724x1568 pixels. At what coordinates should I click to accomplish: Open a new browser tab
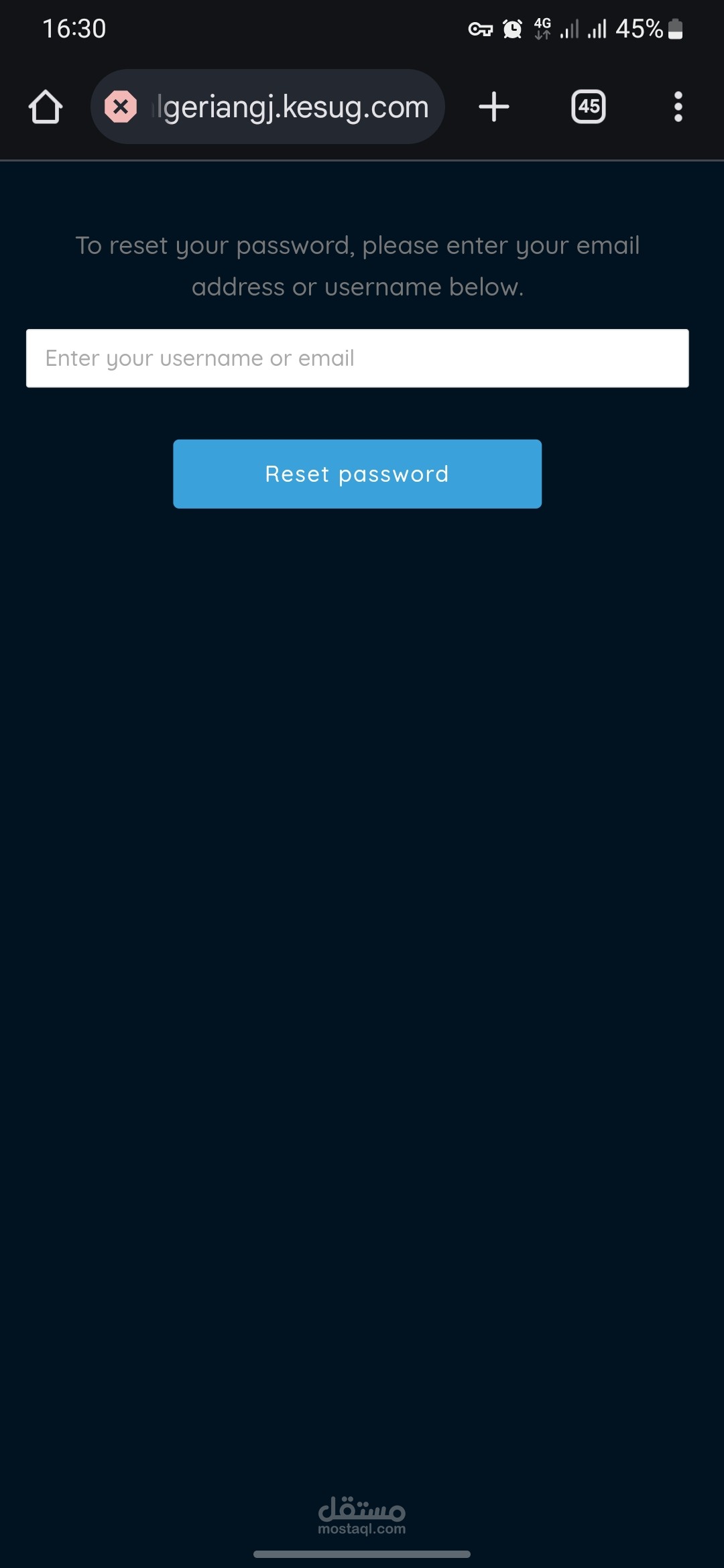click(x=494, y=107)
